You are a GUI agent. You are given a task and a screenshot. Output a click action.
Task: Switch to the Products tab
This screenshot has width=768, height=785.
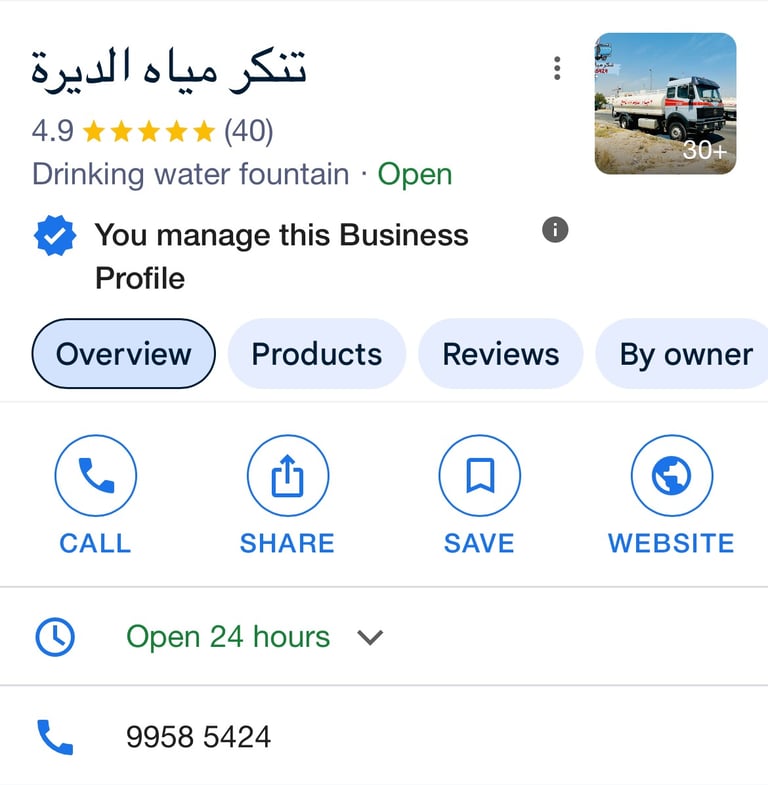316,354
